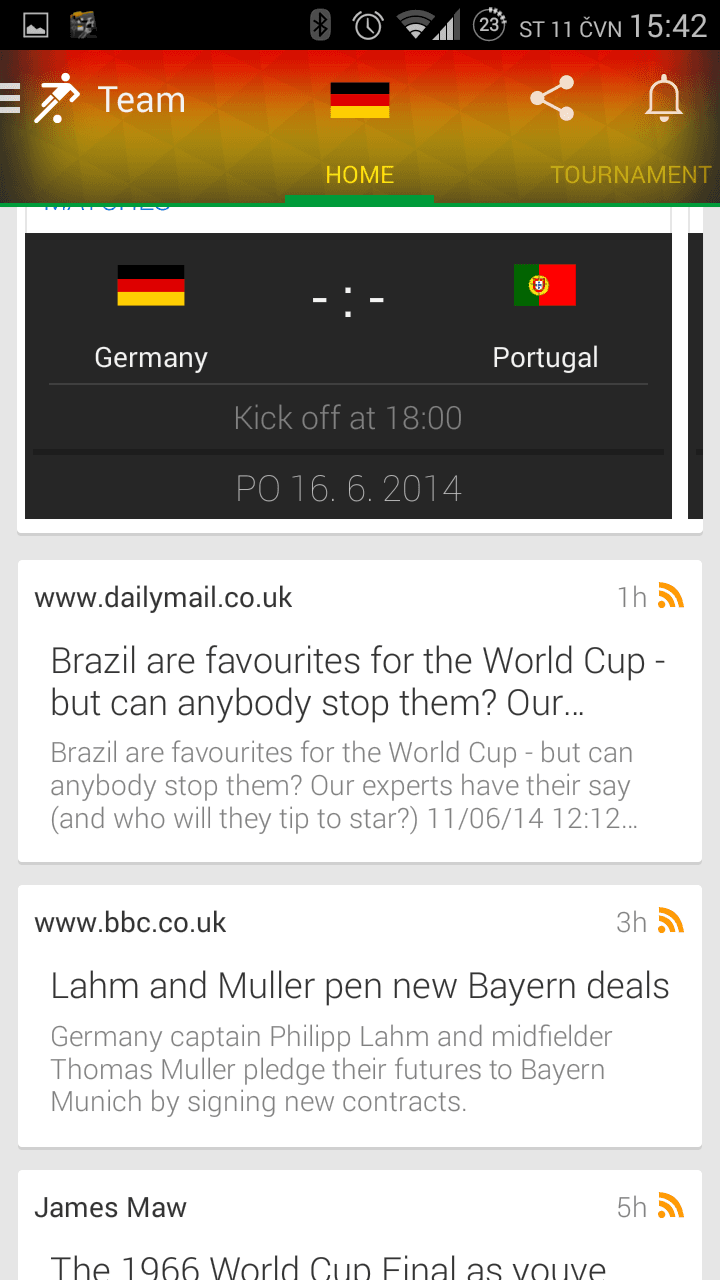Open the www.bbc.co.uk source link
The image size is (720, 1280).
click(129, 921)
